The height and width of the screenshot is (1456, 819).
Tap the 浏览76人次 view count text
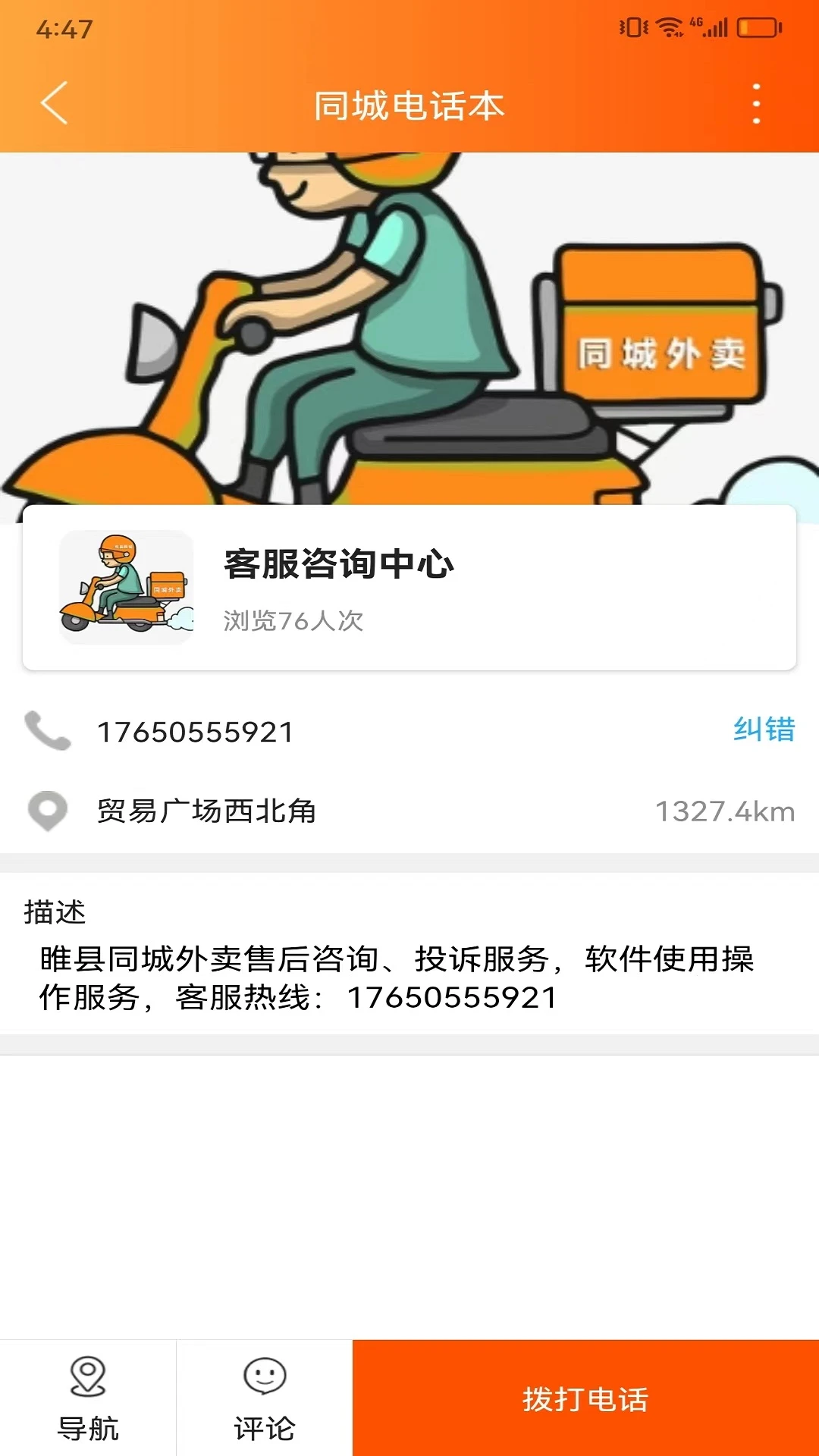point(293,622)
